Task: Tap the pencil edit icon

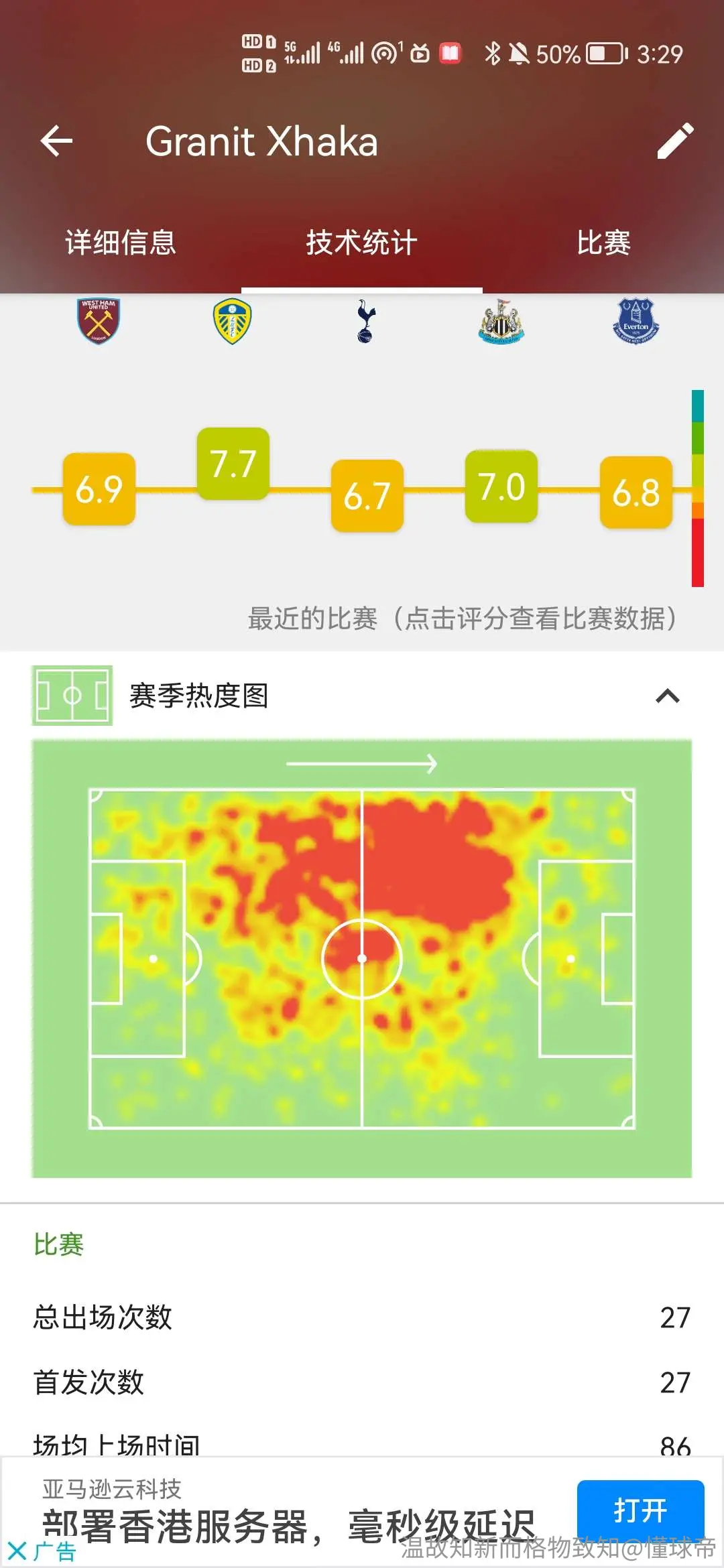Action: (675, 141)
